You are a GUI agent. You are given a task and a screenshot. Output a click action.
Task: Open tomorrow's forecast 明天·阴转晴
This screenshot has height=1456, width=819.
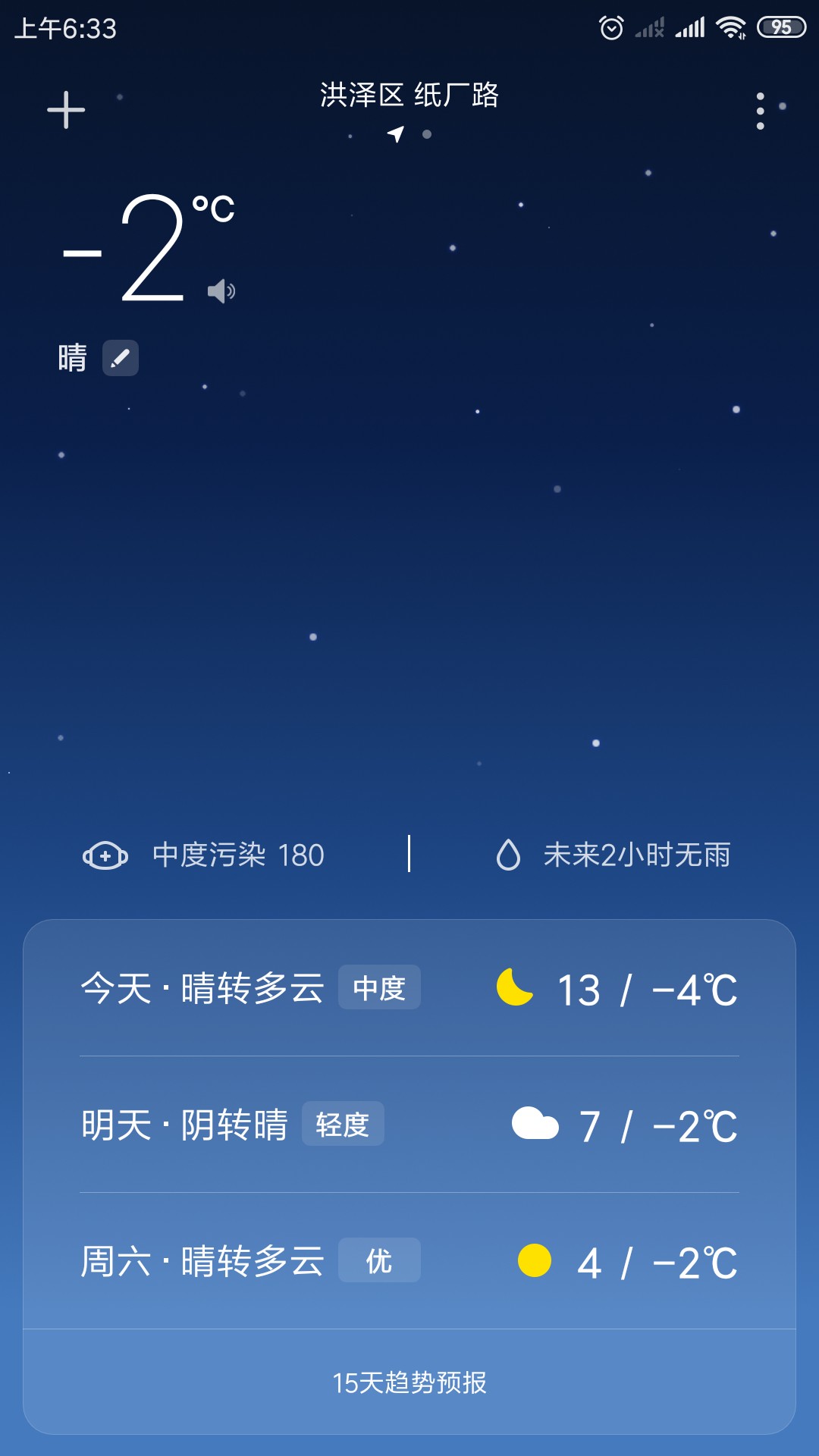[409, 1125]
